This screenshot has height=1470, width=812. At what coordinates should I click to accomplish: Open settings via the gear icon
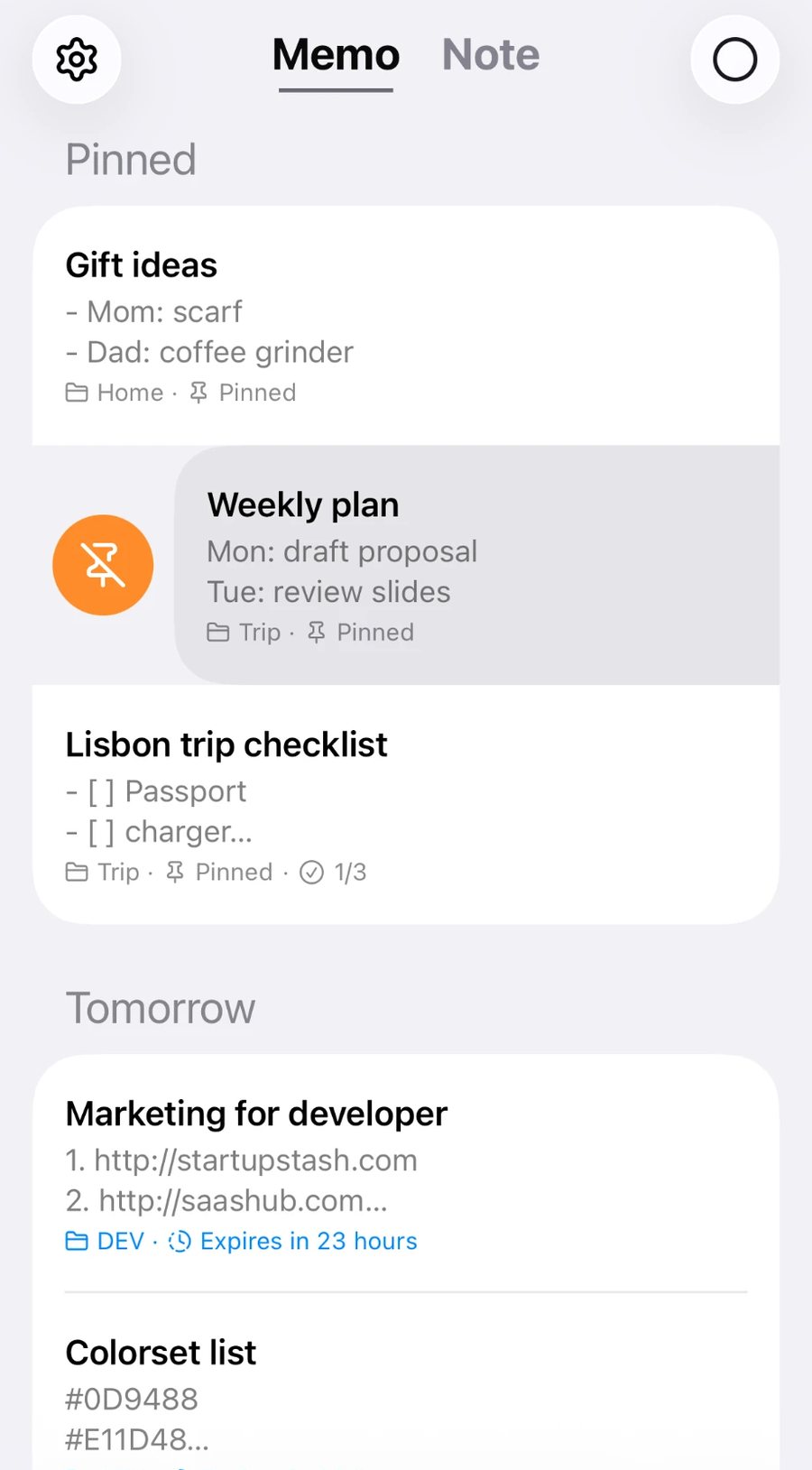(77, 60)
